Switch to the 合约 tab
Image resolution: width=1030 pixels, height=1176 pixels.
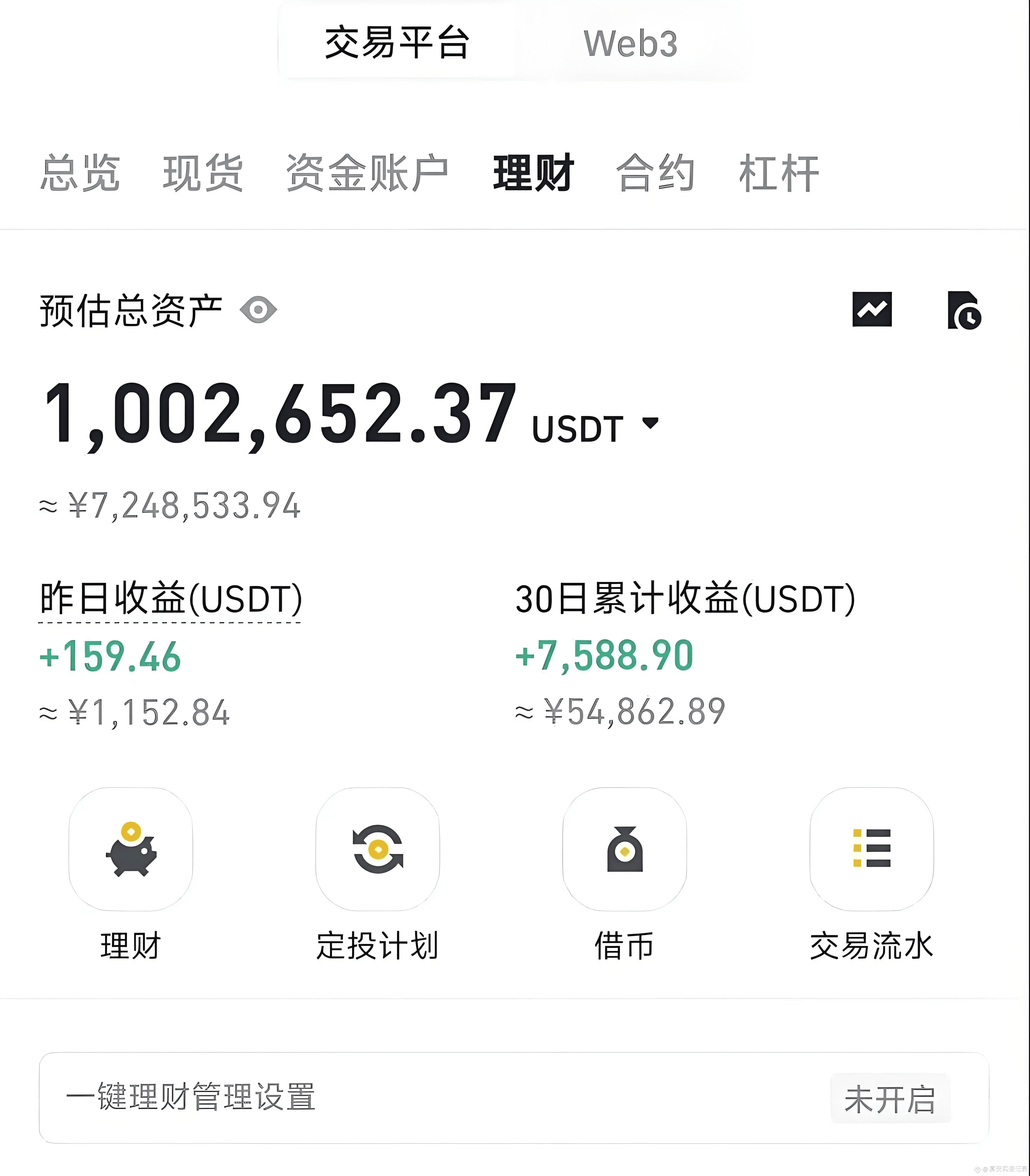click(655, 172)
